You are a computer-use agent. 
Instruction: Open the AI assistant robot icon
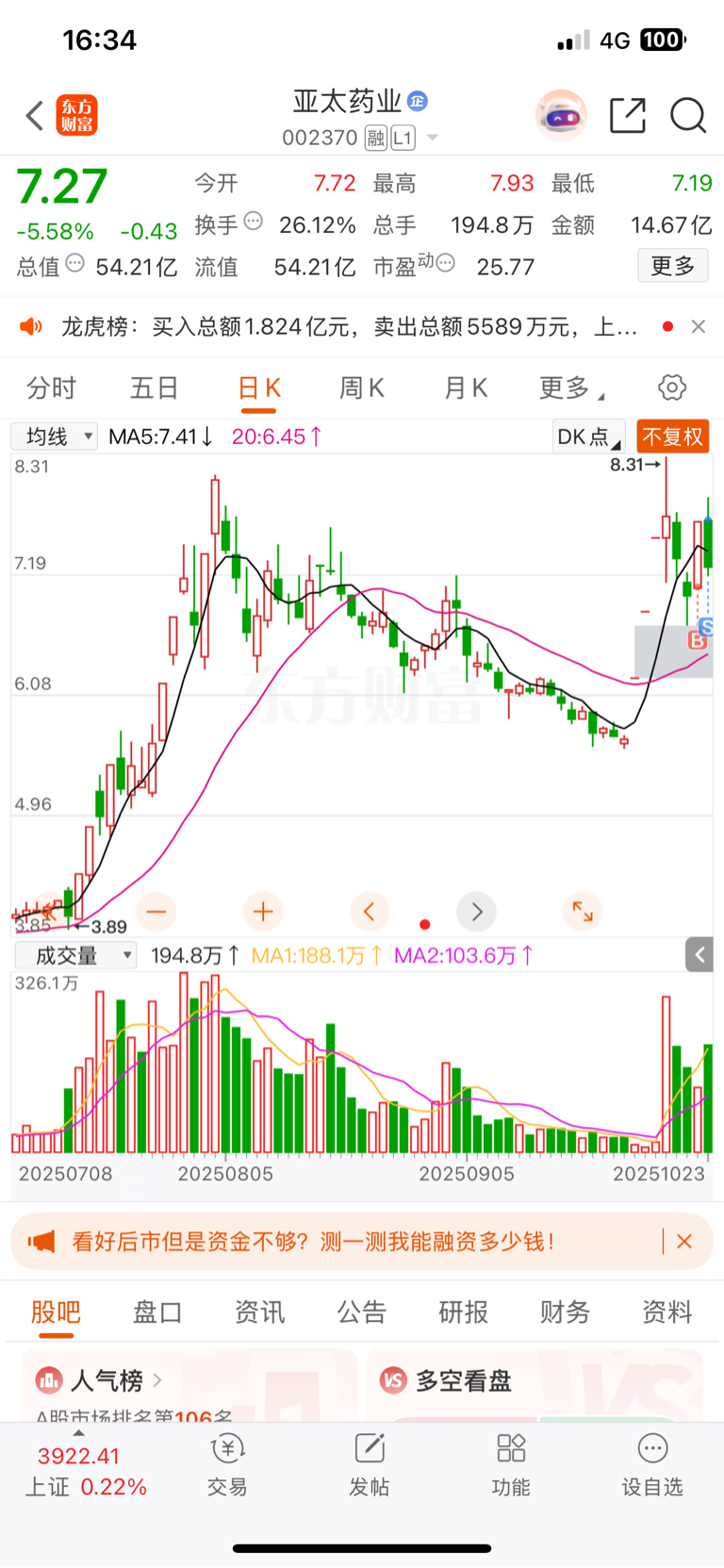pos(561,116)
